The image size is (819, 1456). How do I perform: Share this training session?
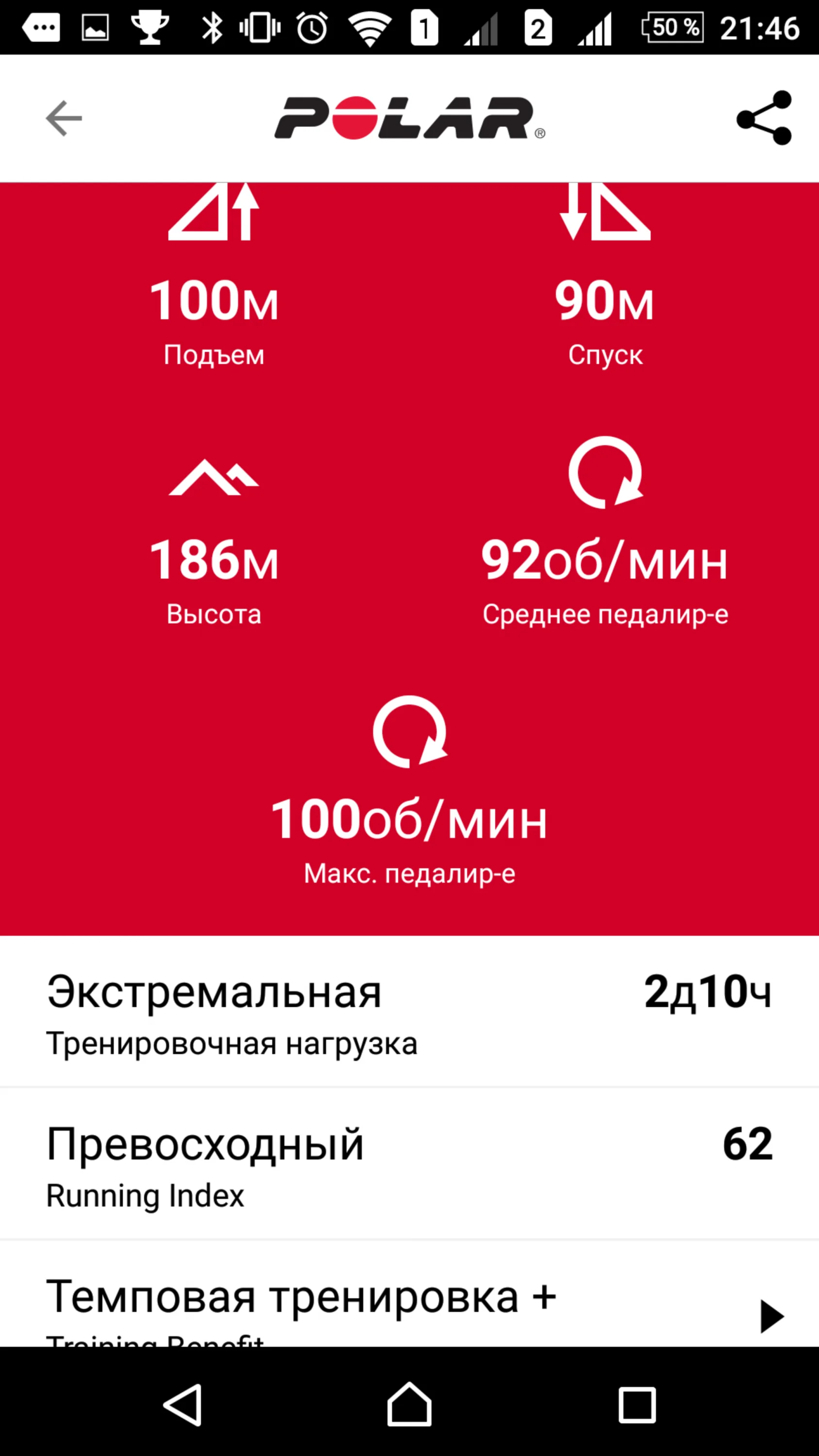(x=764, y=118)
